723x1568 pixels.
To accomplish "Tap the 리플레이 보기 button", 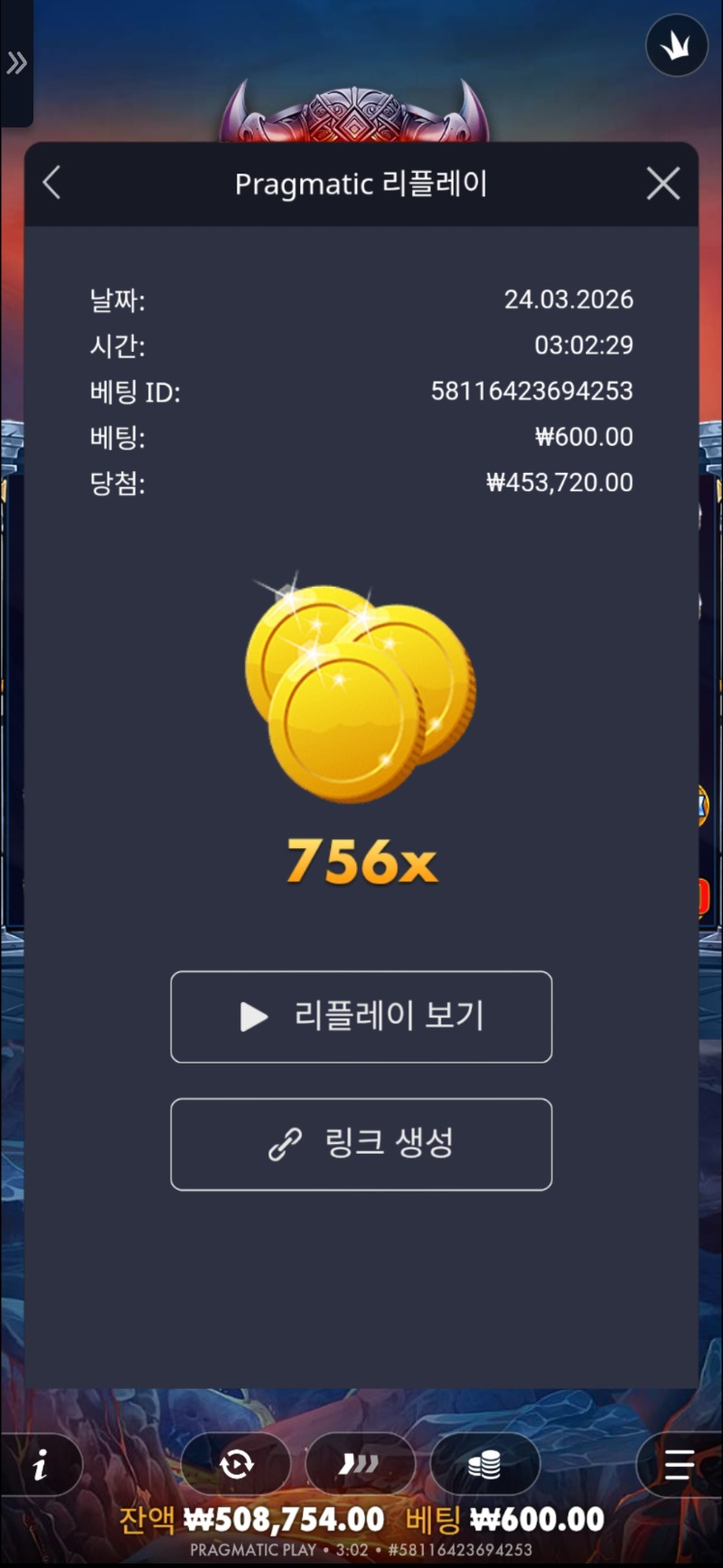I will 361,1016.
